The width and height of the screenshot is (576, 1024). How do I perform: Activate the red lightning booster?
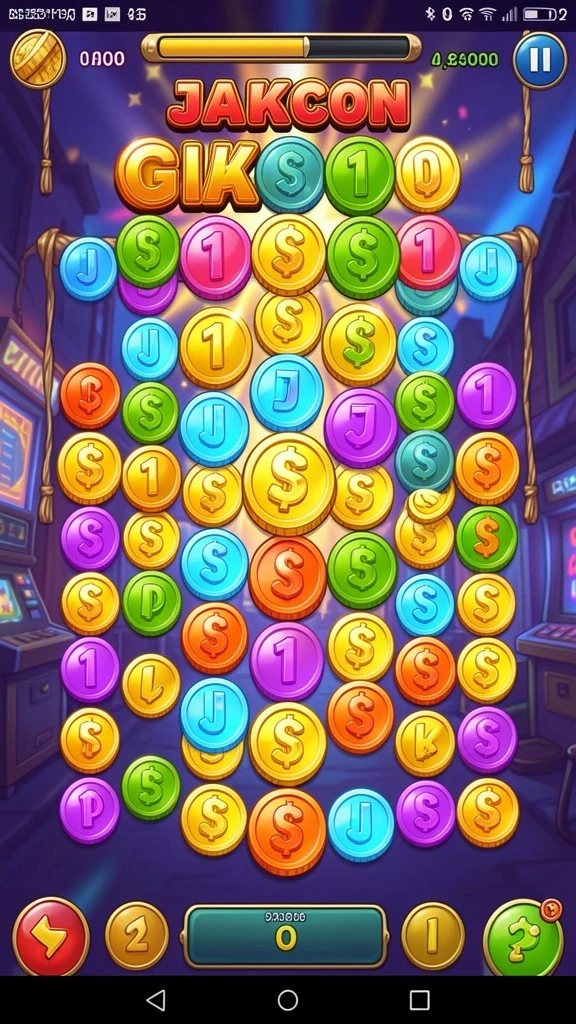51,937
